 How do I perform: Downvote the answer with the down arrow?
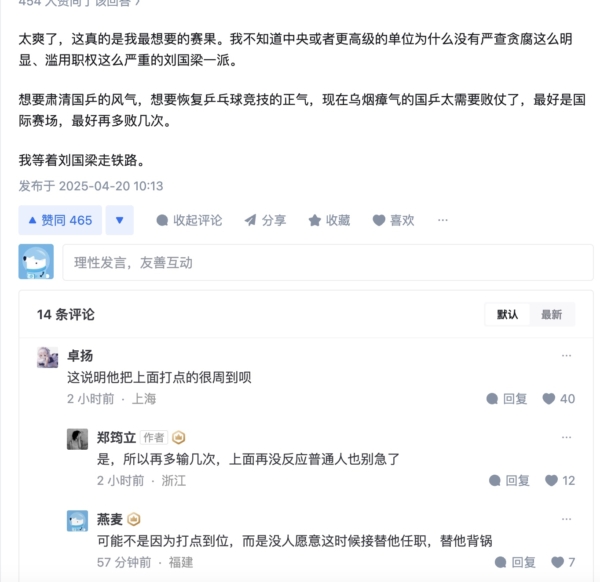119,220
